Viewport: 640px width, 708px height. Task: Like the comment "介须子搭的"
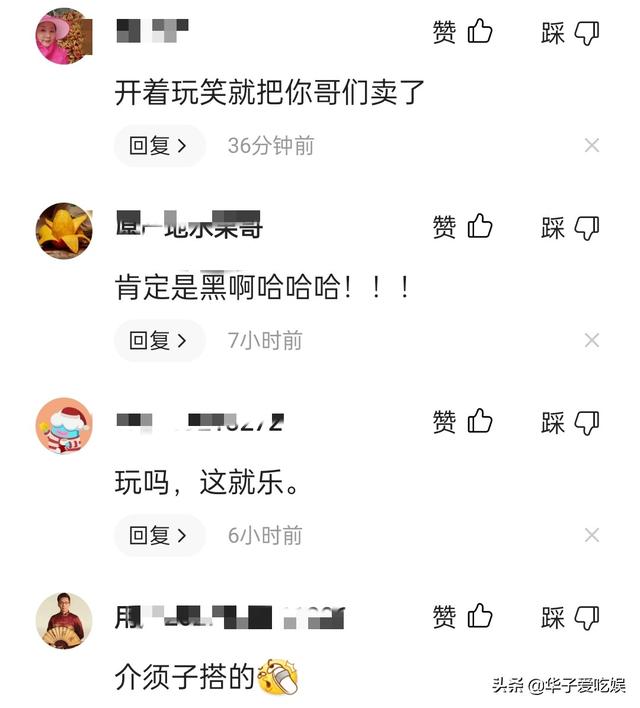(463, 617)
